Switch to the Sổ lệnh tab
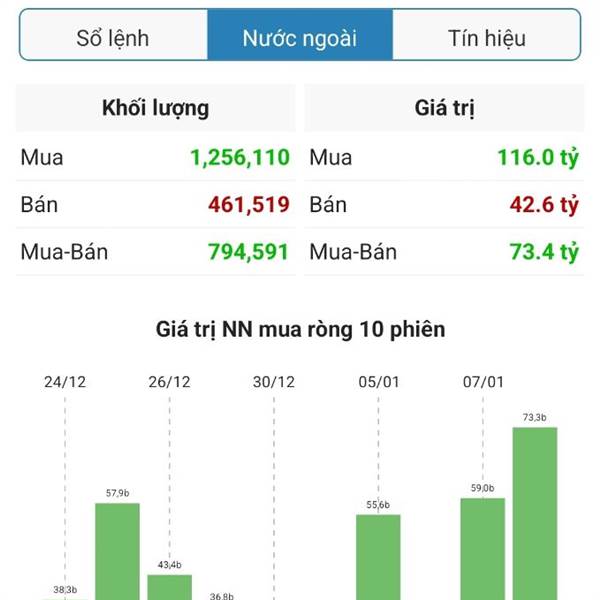Image resolution: width=600 pixels, height=600 pixels. point(114,35)
